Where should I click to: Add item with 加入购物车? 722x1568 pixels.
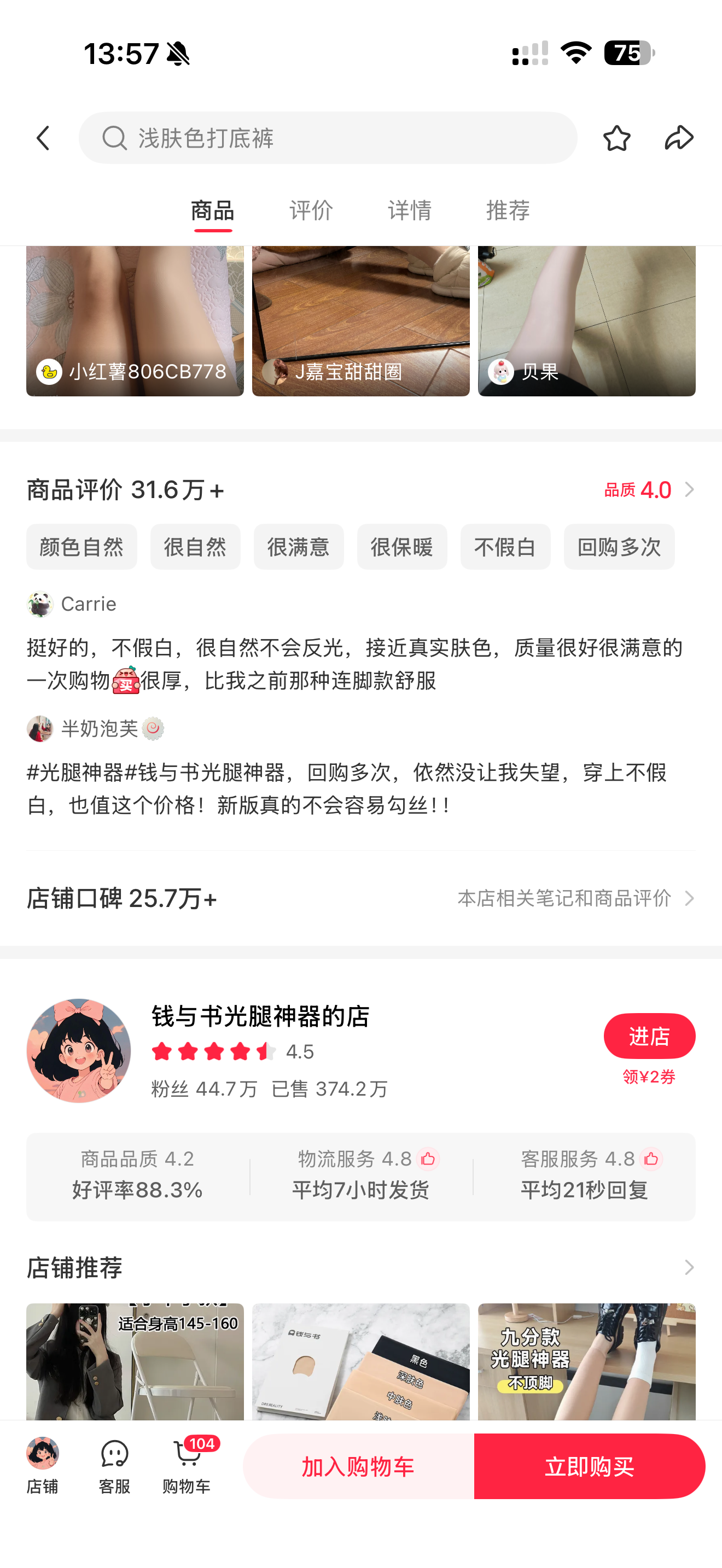(x=358, y=1466)
